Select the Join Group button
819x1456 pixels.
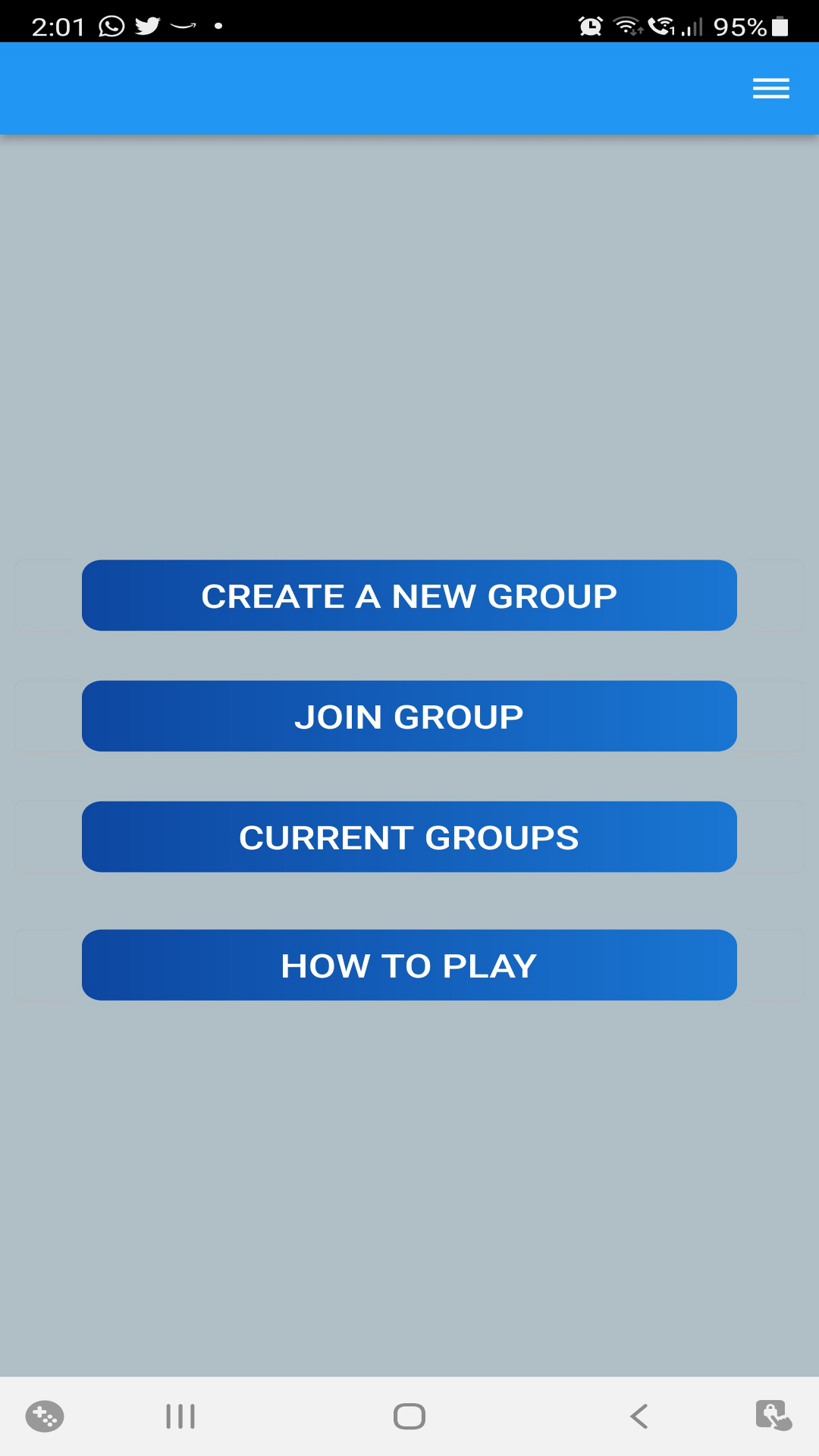[x=409, y=716]
